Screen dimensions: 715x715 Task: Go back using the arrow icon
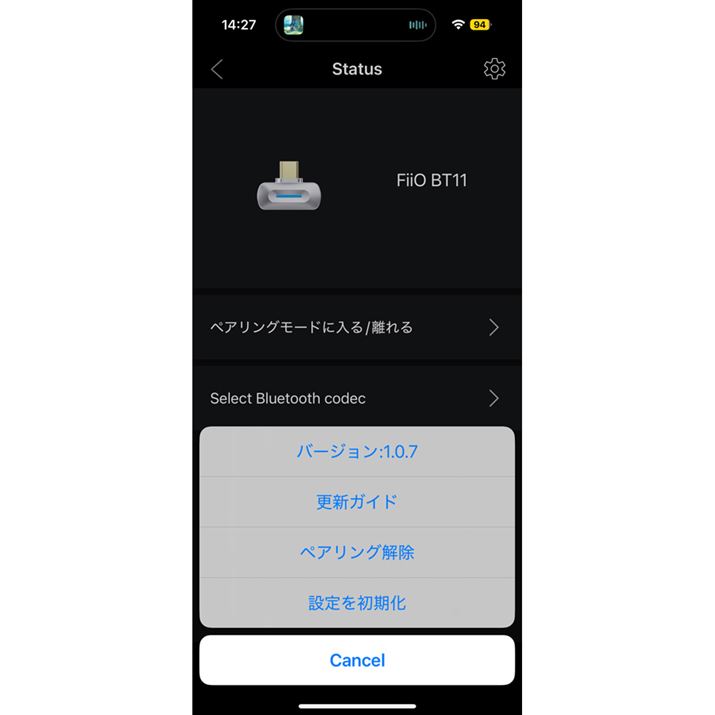[218, 69]
